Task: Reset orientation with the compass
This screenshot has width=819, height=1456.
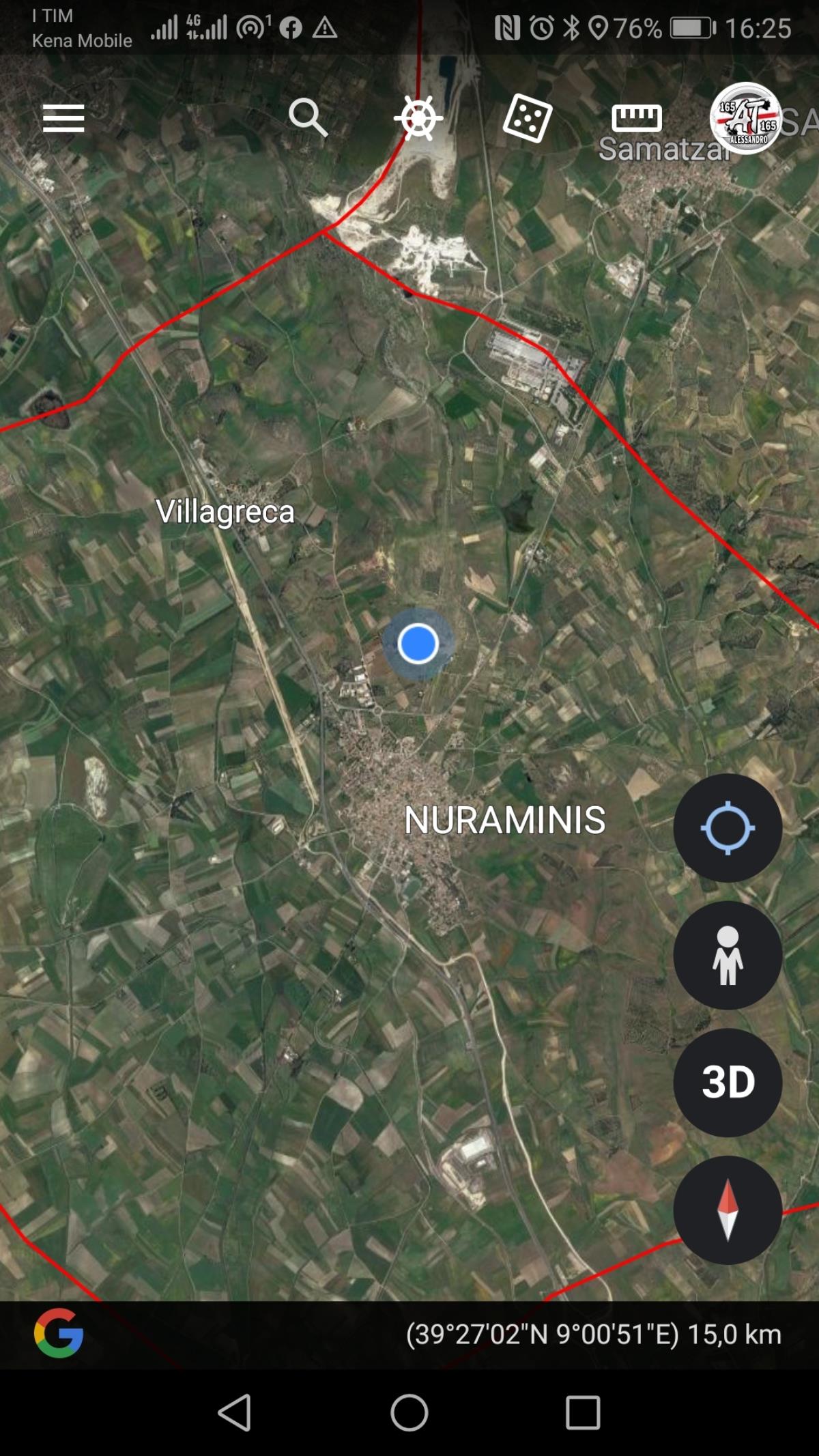Action: 728,1210
